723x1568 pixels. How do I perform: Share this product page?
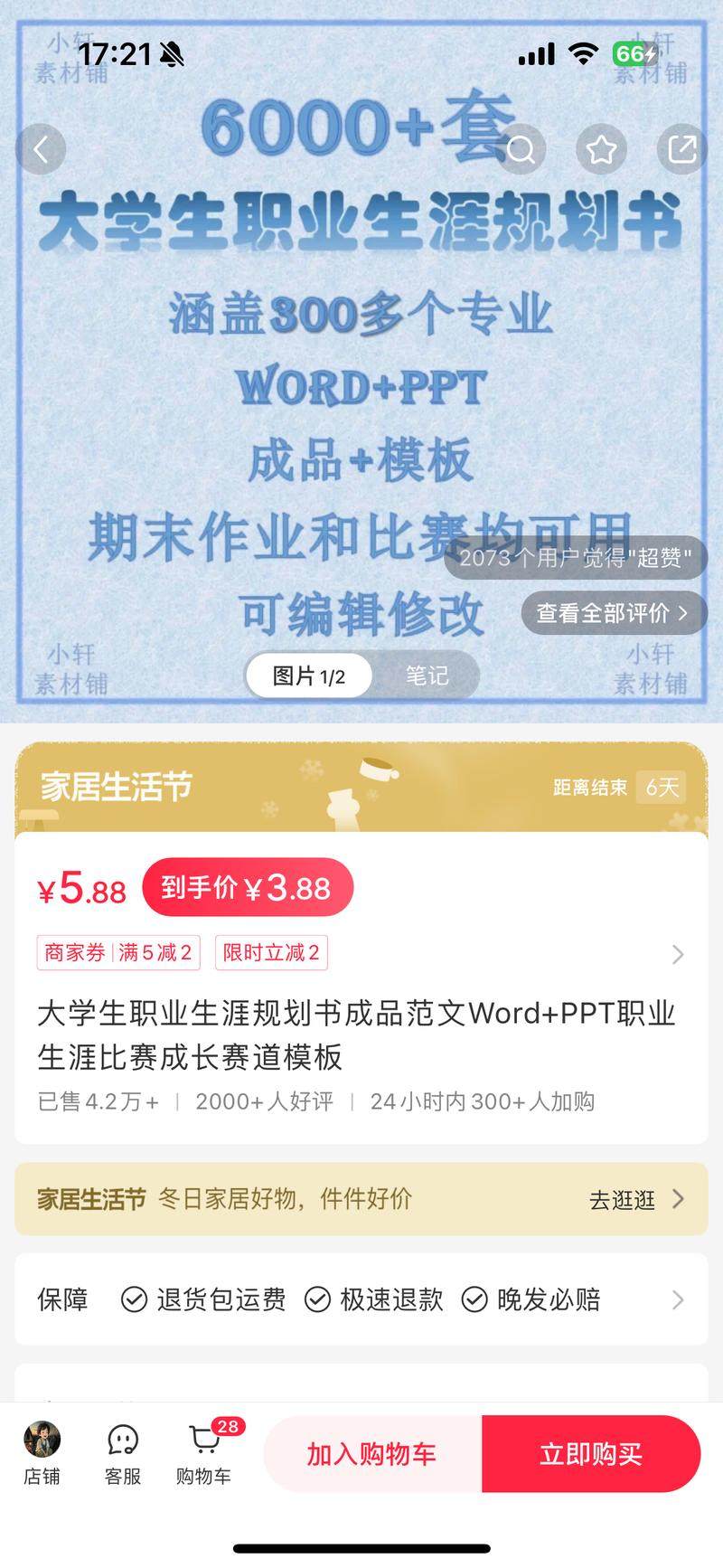681,149
